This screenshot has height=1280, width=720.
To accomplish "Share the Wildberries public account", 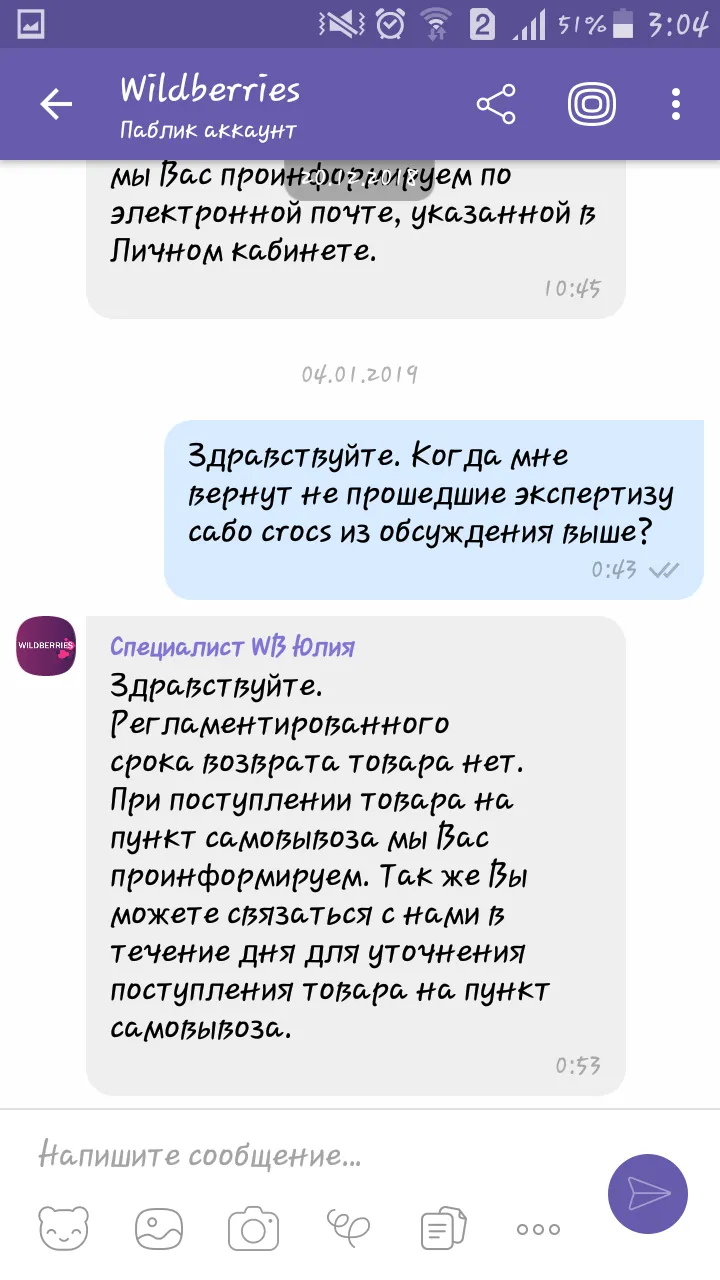I will (x=495, y=105).
